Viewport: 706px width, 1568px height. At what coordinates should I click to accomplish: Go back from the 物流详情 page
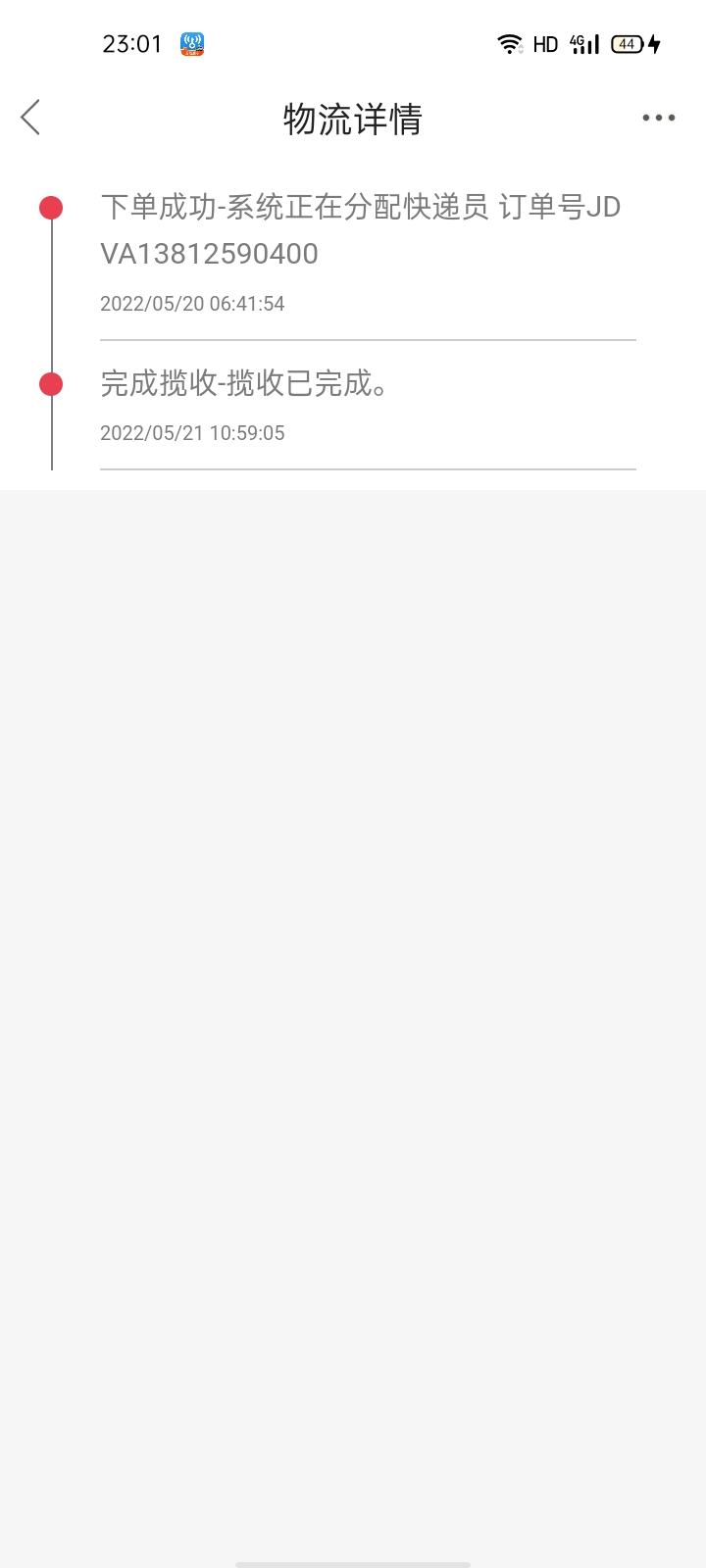coord(30,118)
